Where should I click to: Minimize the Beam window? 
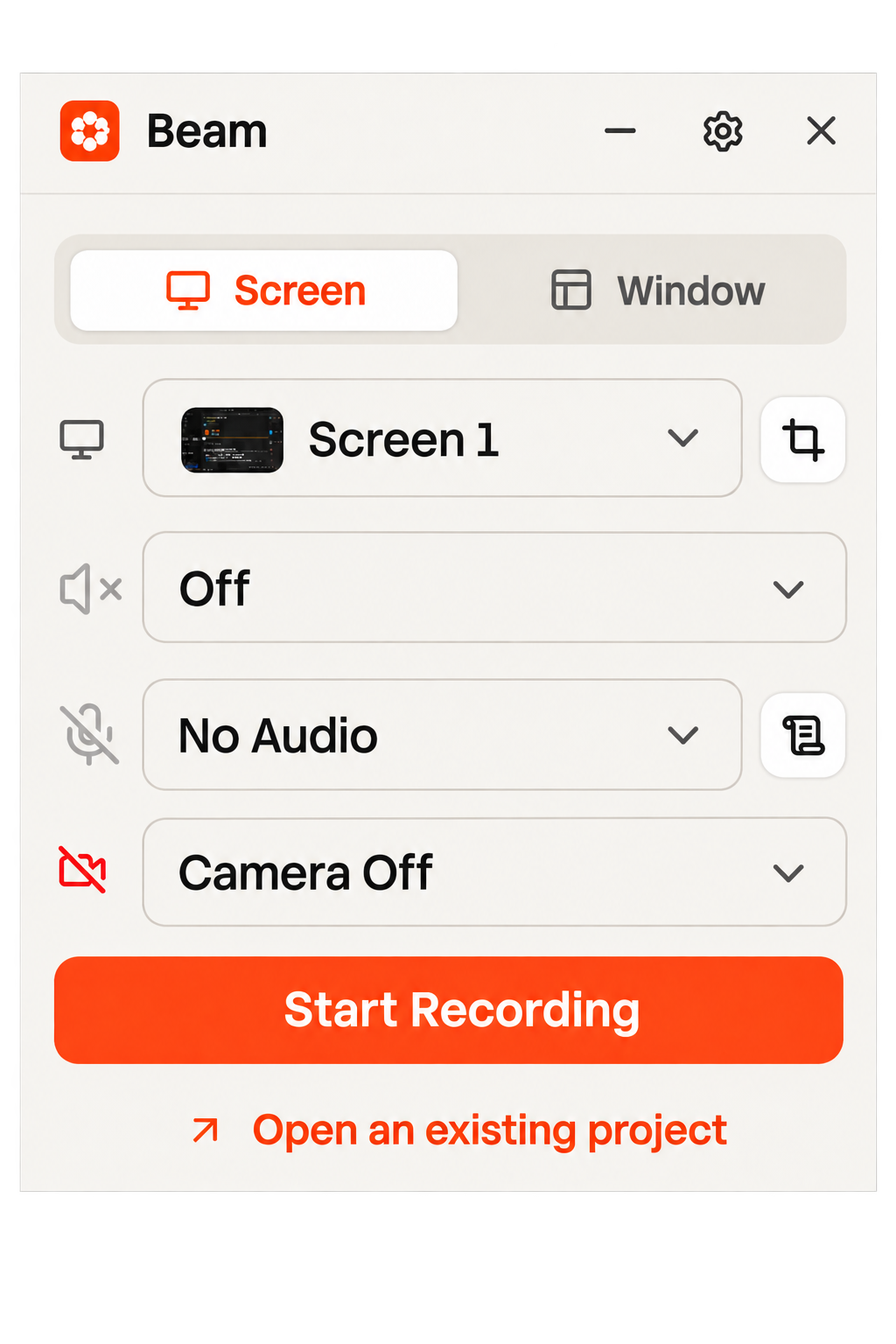coord(620,131)
